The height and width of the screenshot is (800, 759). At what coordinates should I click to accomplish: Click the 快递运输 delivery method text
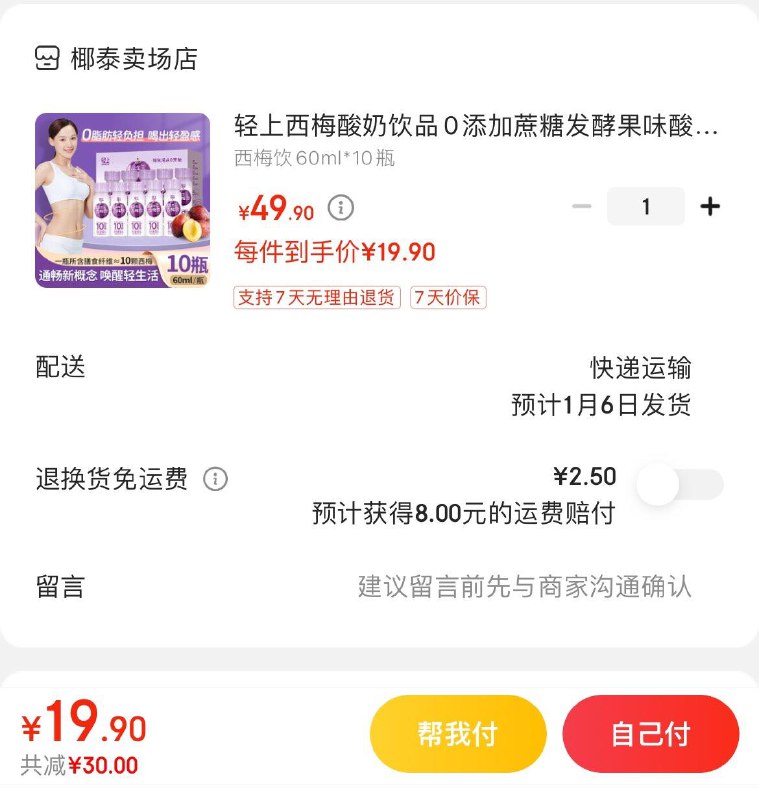(x=640, y=369)
